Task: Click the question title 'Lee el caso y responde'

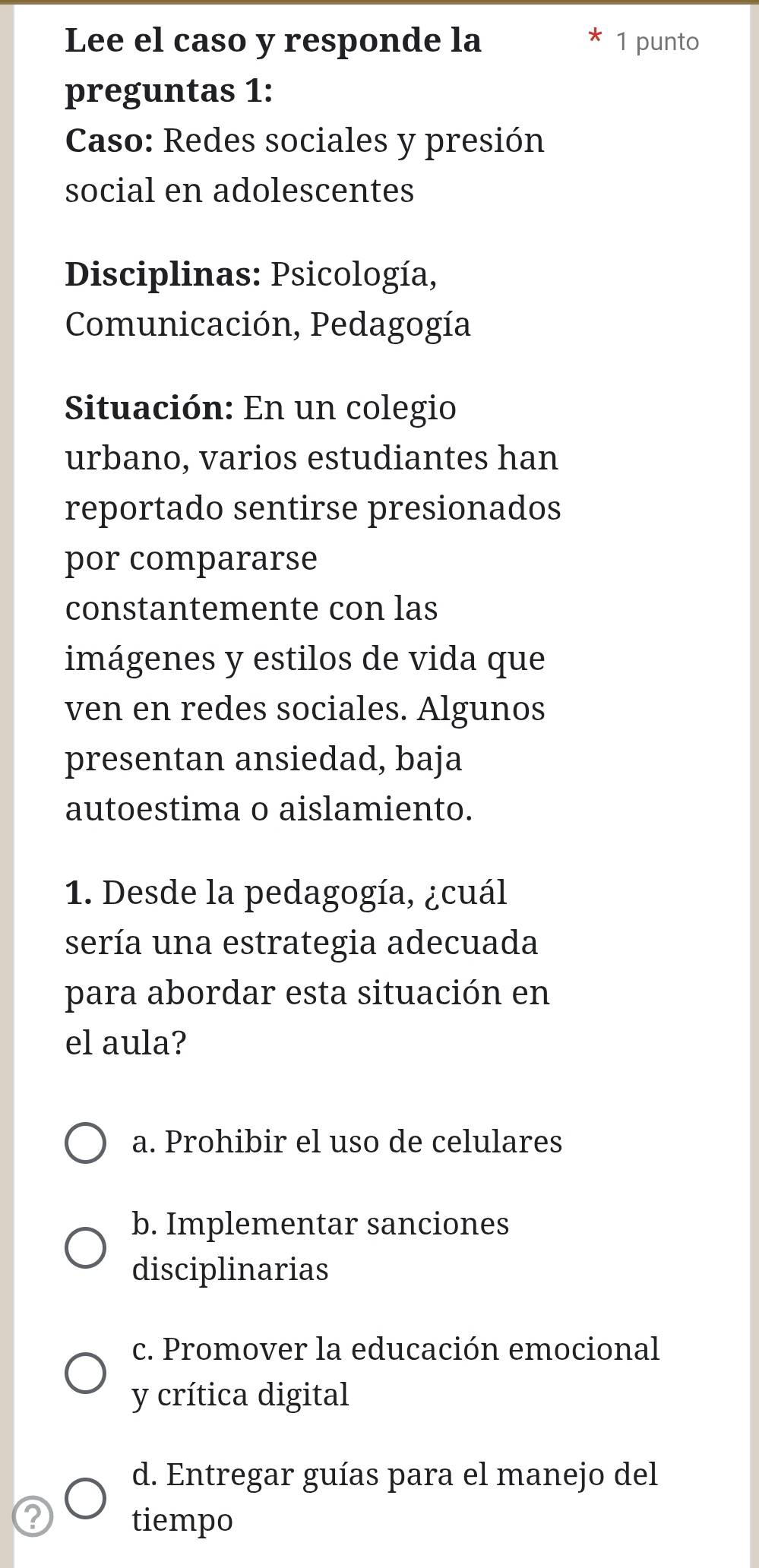Action: click(x=272, y=42)
